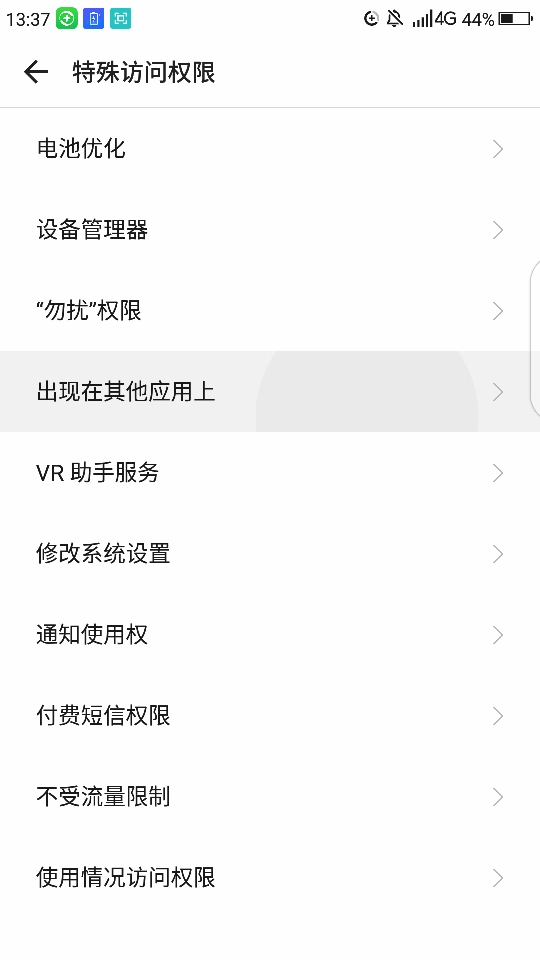Open 电池优化 settings

click(270, 149)
